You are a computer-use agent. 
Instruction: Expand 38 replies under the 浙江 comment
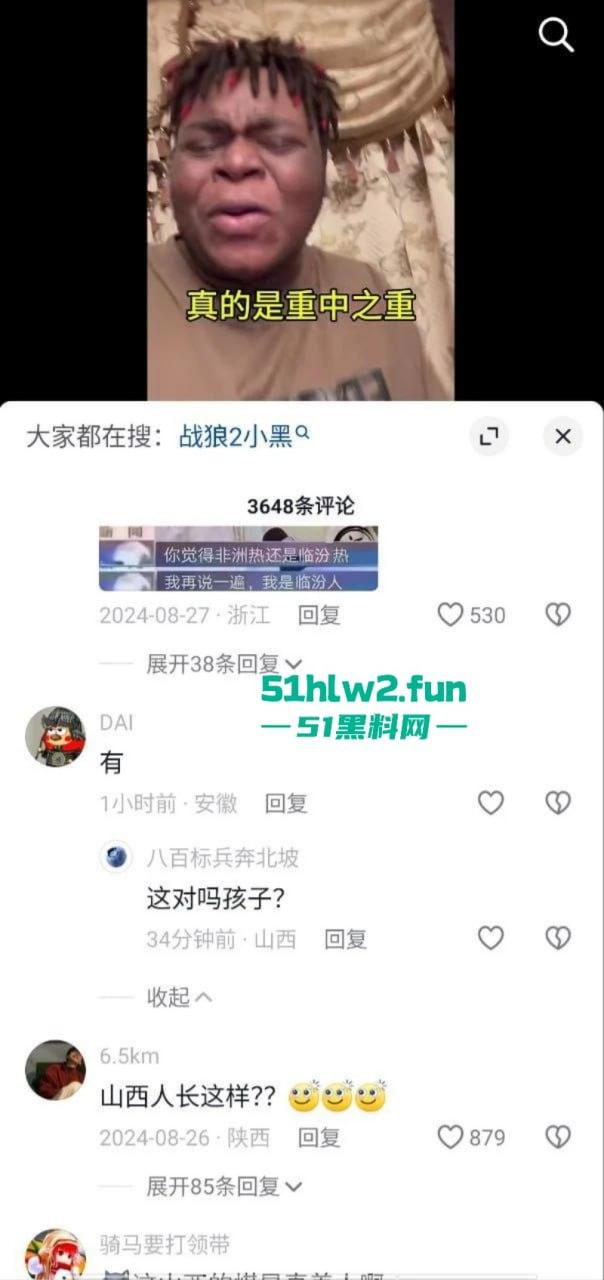(224, 663)
